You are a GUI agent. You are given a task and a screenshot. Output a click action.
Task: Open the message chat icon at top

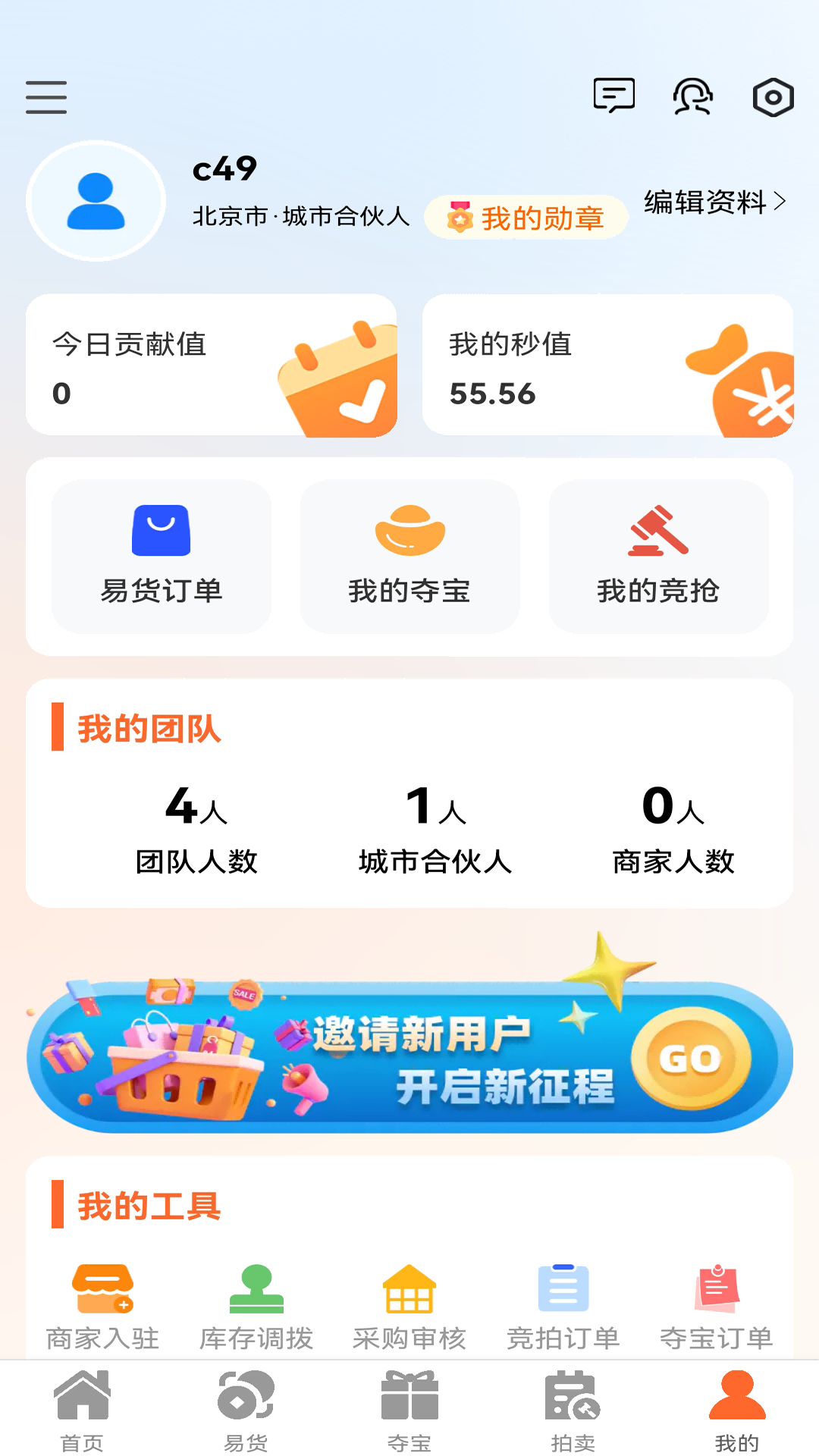point(613,96)
